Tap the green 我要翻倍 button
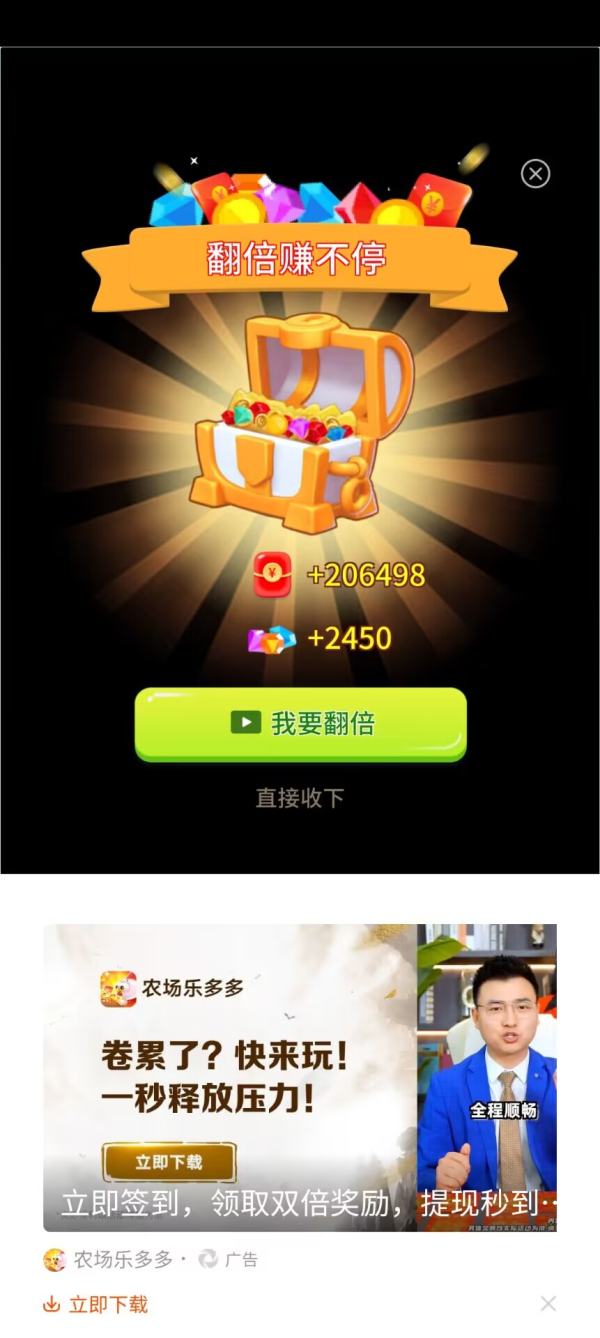This screenshot has height=1338, width=600. pos(300,723)
